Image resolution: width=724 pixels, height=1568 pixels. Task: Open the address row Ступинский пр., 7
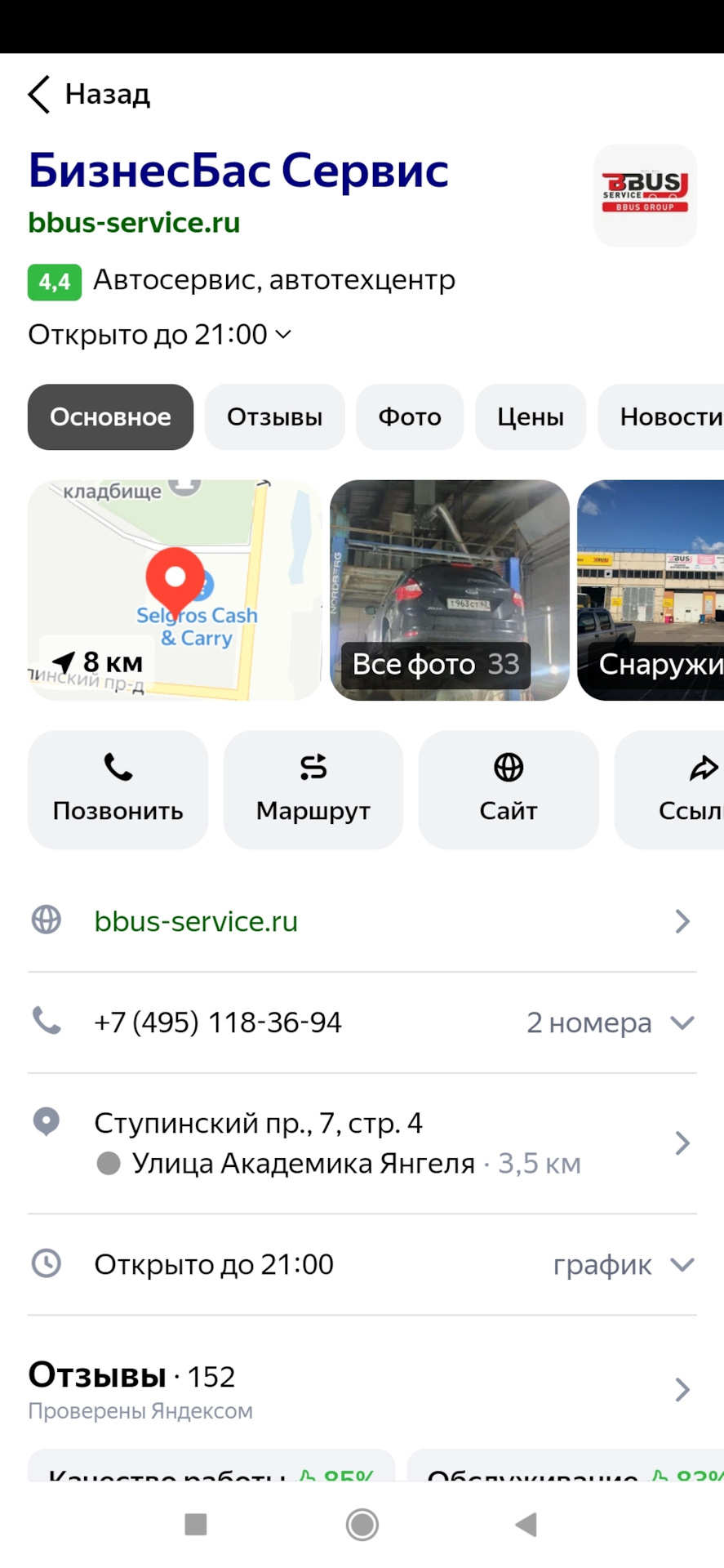click(x=362, y=1143)
